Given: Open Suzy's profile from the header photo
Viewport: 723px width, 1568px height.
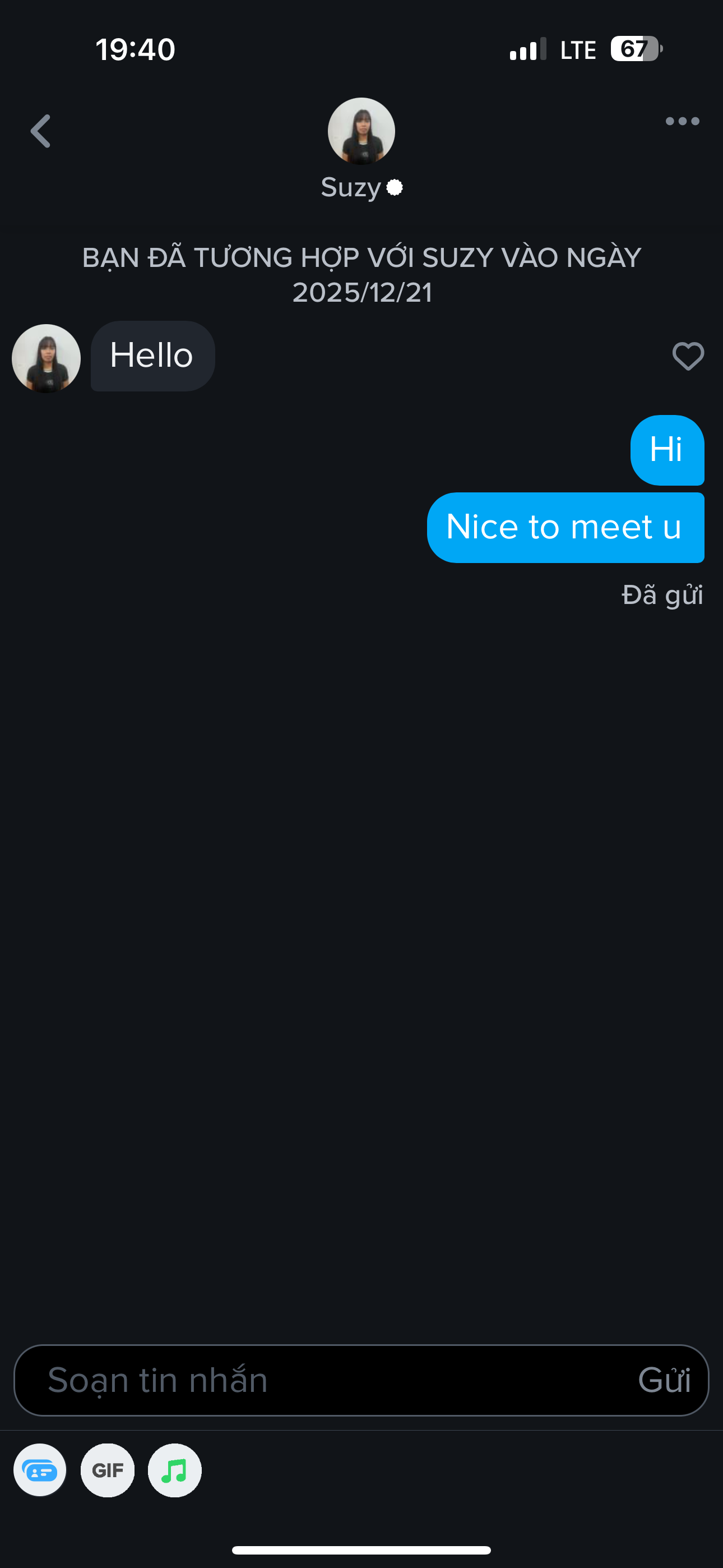Looking at the screenshot, I should 361,131.
